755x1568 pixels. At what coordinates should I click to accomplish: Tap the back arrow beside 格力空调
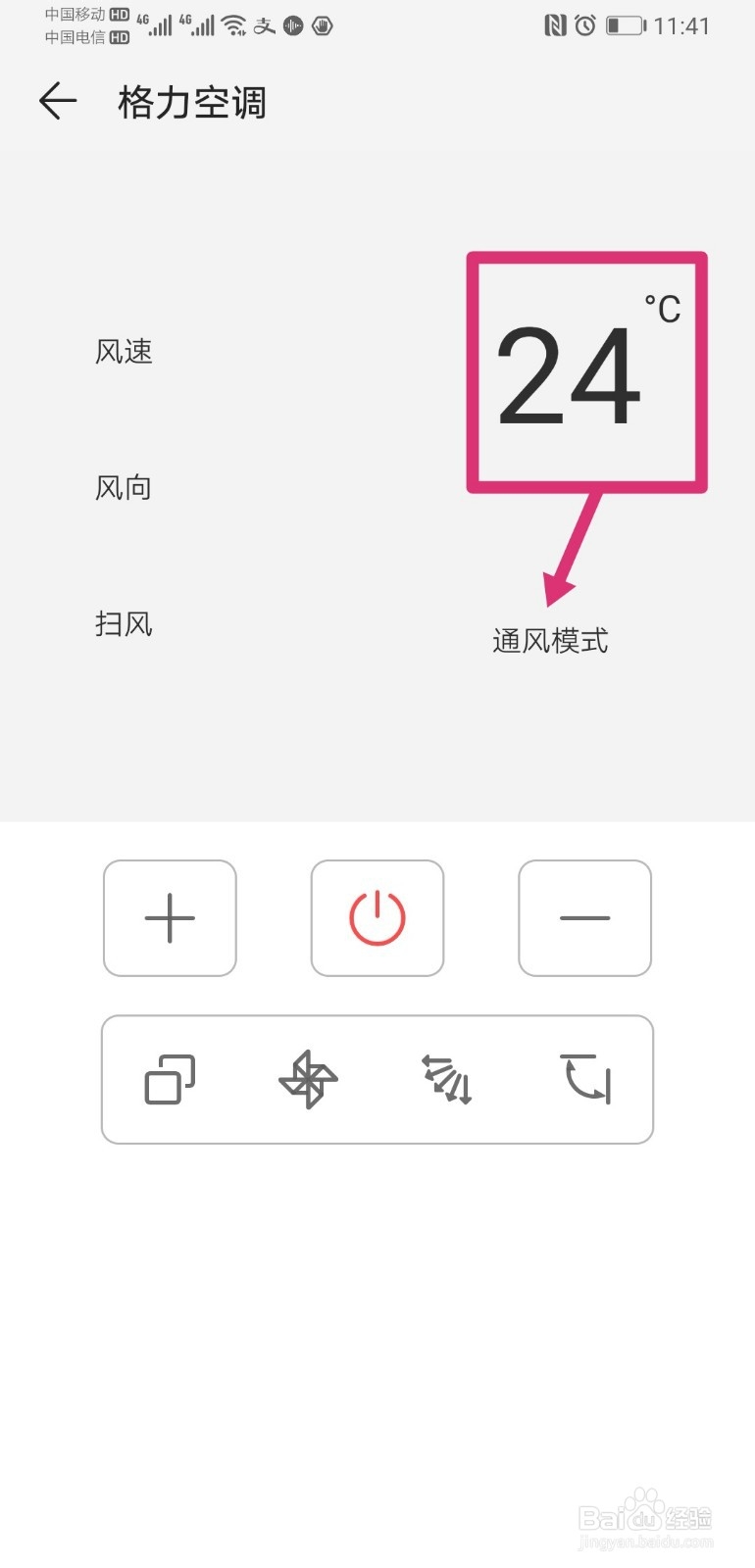tap(57, 101)
